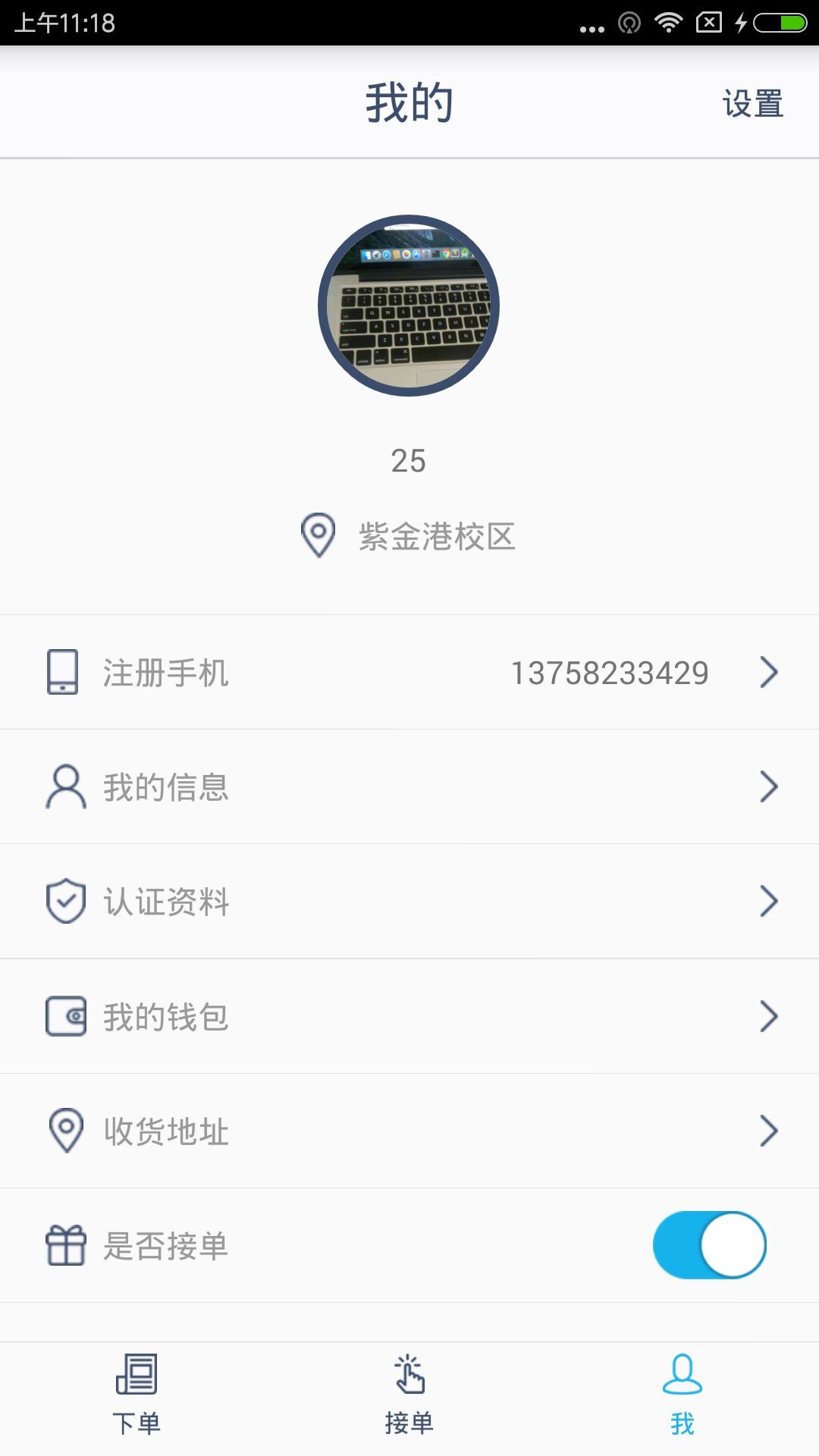Open 收货地址
Viewport: 819px width, 1456px height.
409,1131
